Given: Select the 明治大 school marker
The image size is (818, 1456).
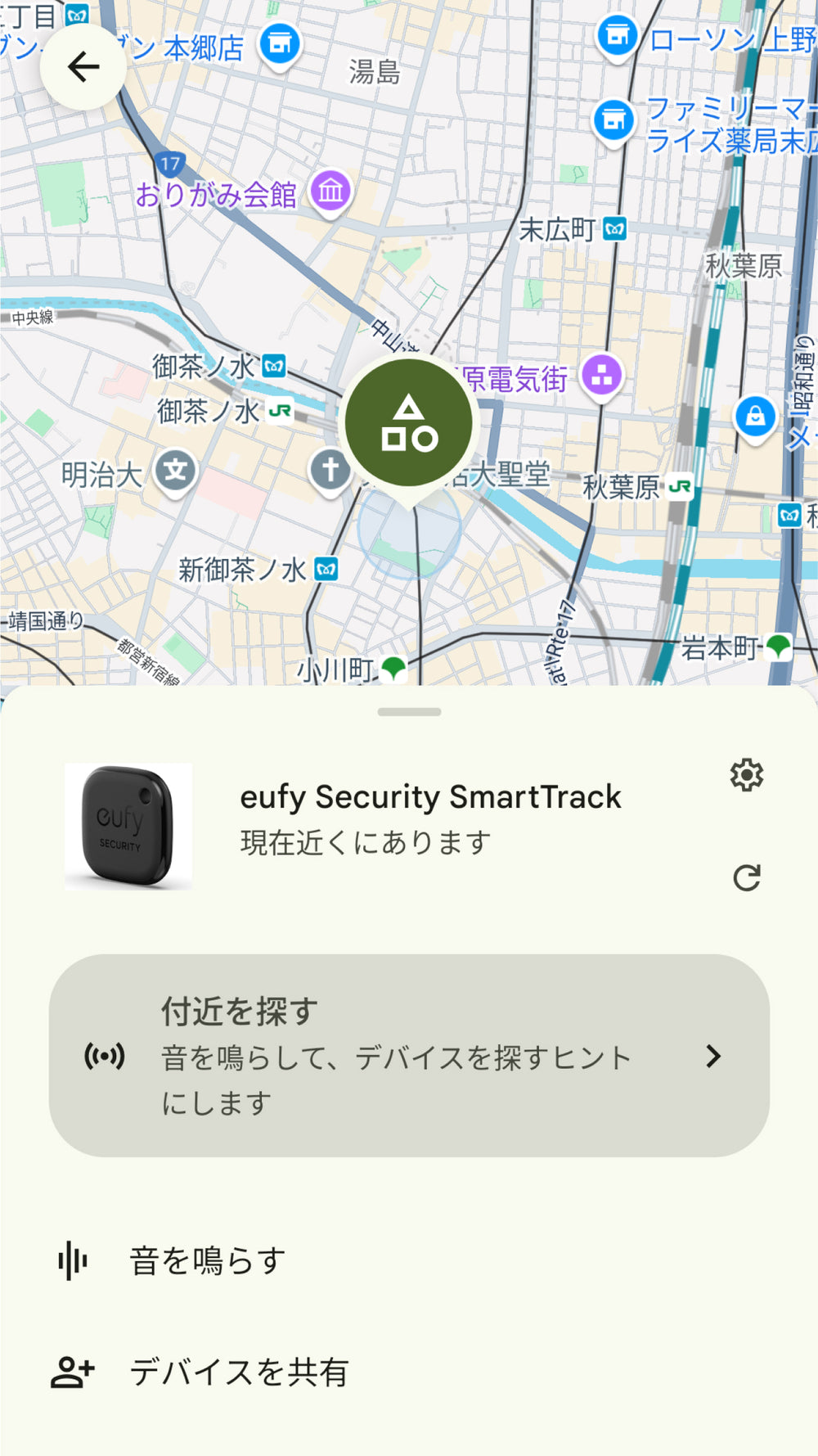Looking at the screenshot, I should coord(176,472).
